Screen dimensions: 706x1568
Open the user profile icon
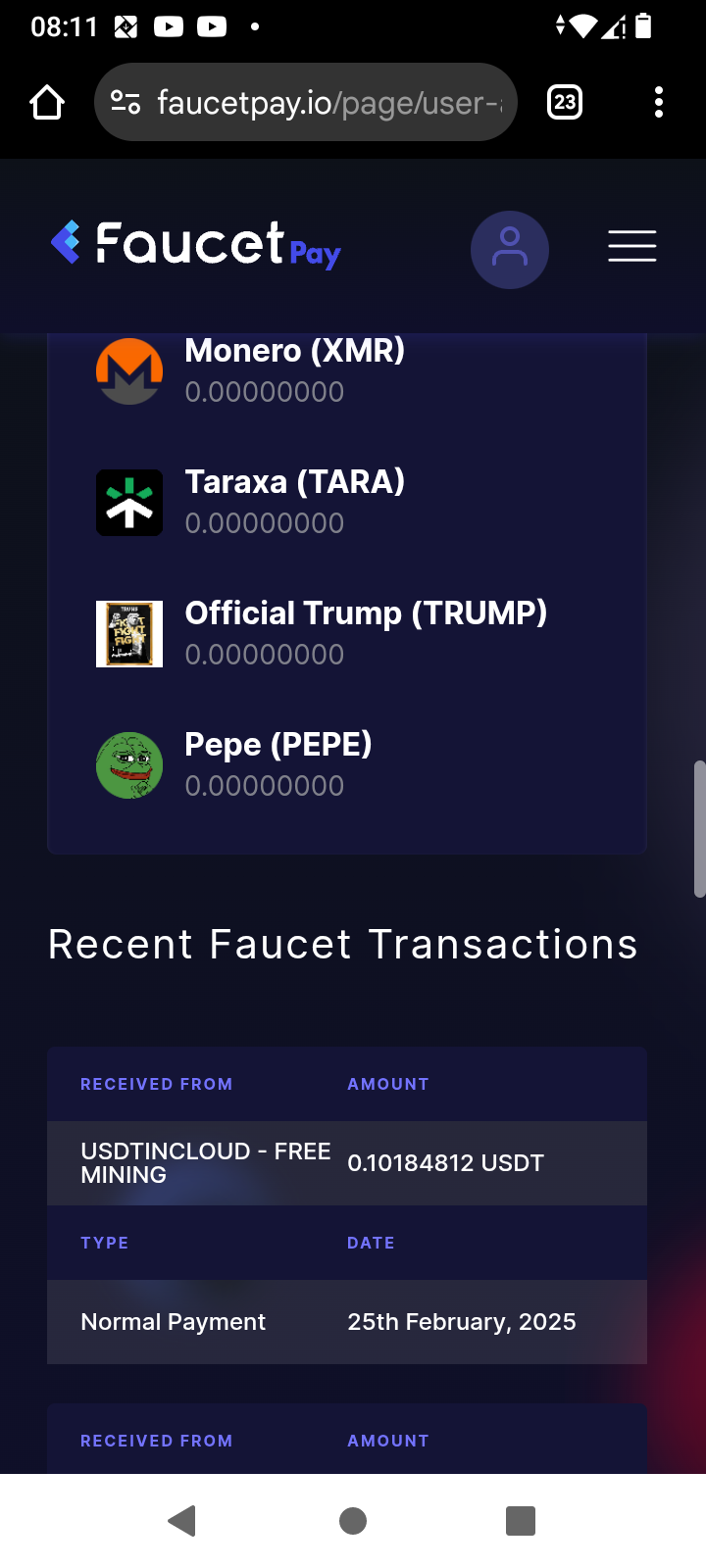click(x=510, y=250)
